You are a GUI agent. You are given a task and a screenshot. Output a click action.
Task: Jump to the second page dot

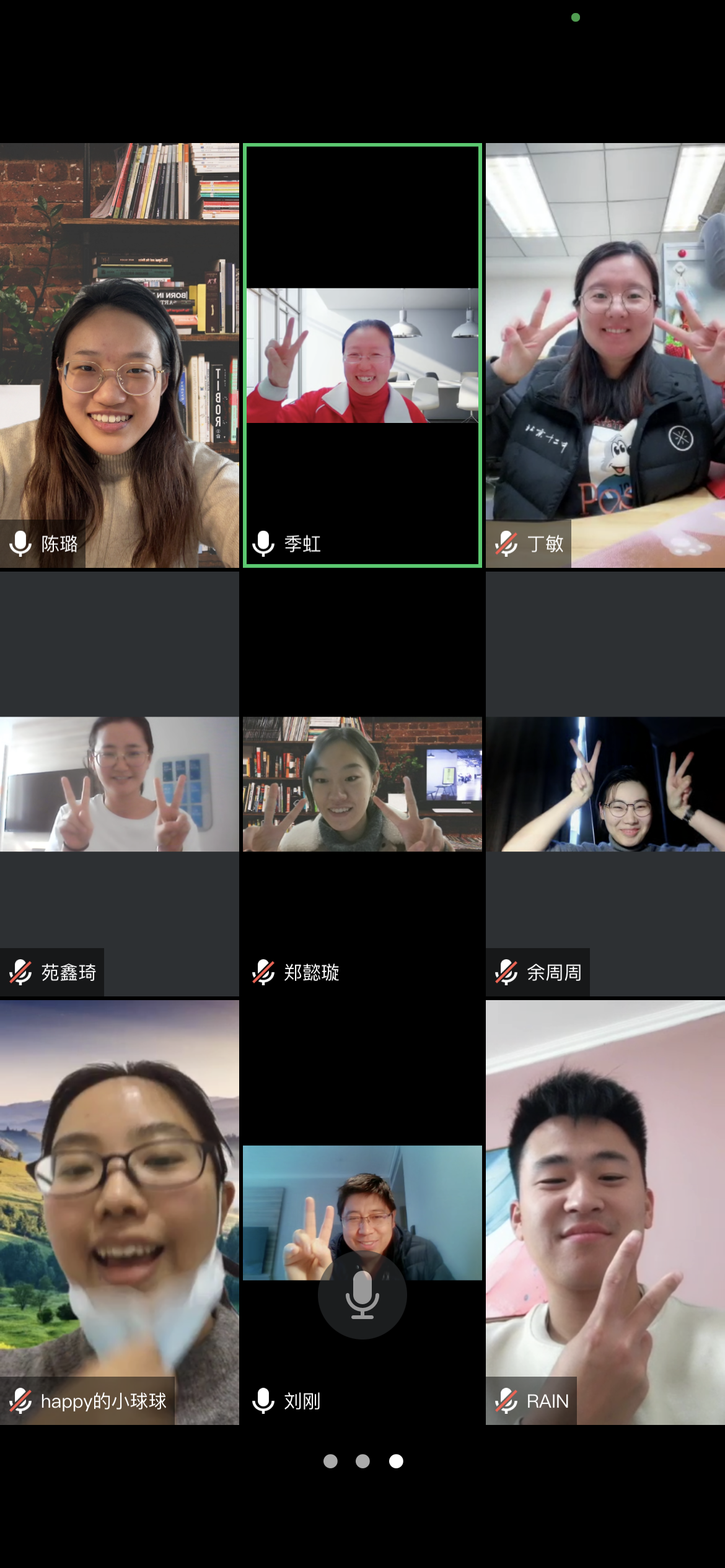click(362, 1461)
